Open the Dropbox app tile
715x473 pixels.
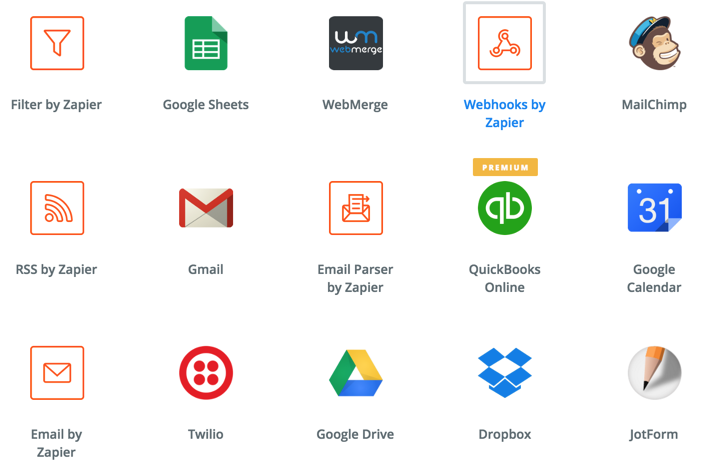pyautogui.click(x=504, y=373)
